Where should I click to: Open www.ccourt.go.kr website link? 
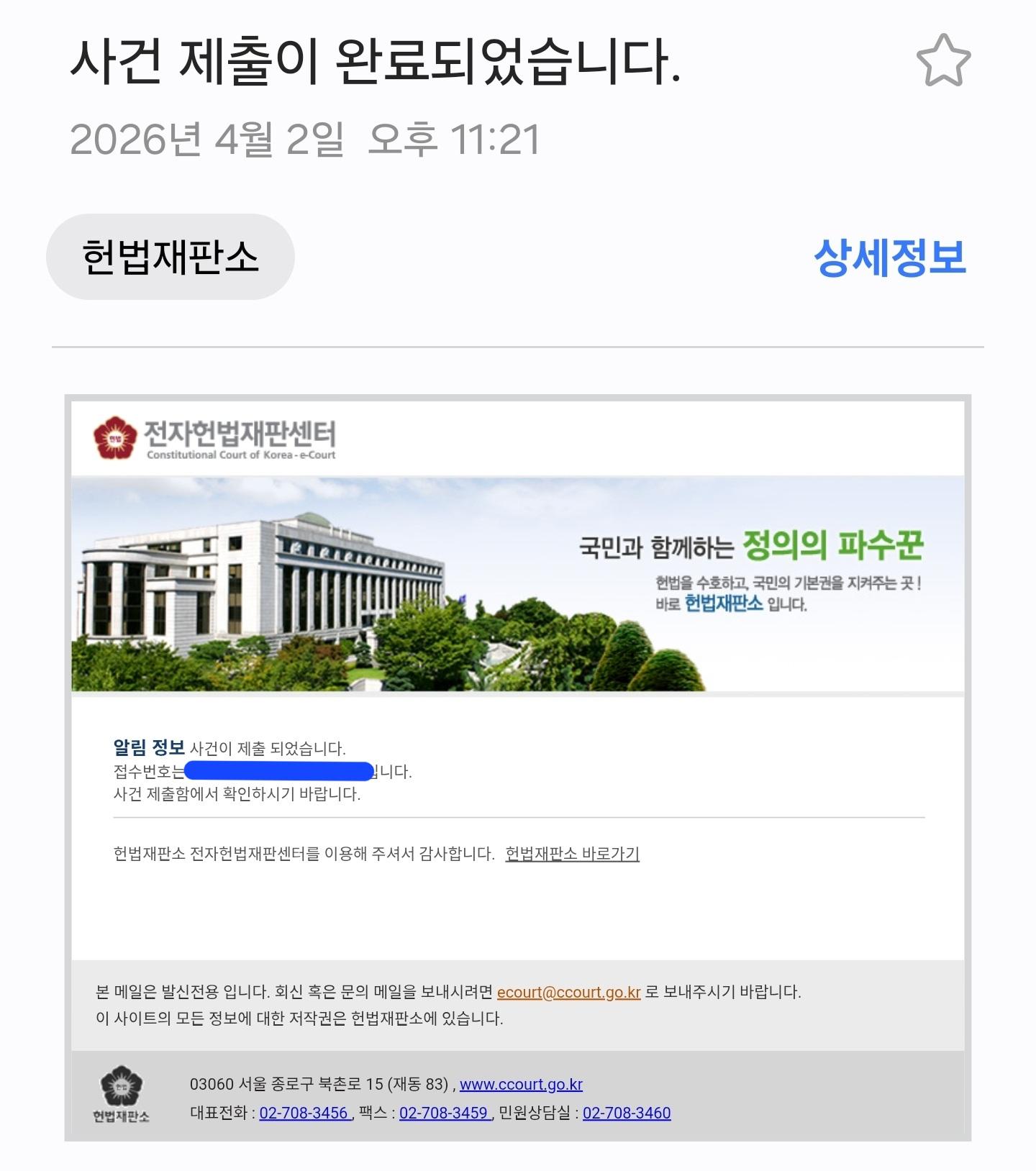[521, 1084]
